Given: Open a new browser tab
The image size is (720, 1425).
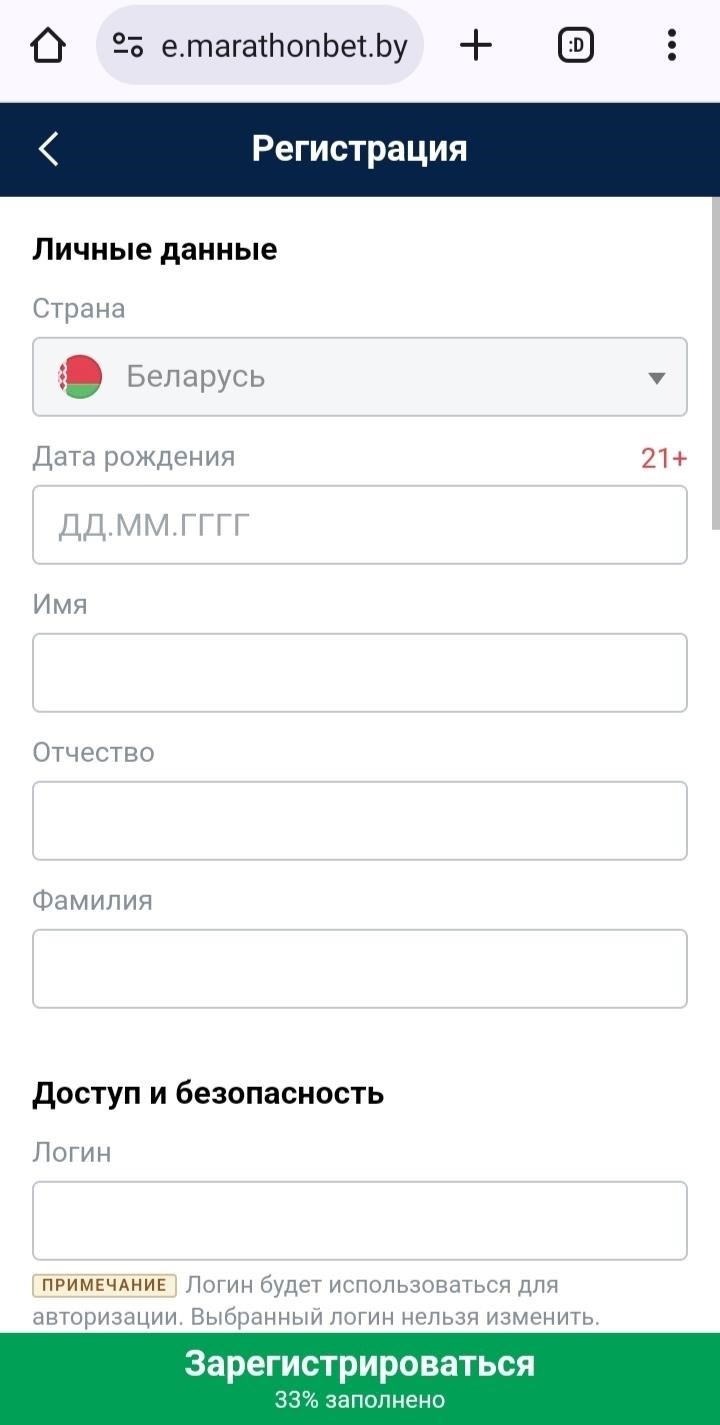Looking at the screenshot, I should pos(476,45).
